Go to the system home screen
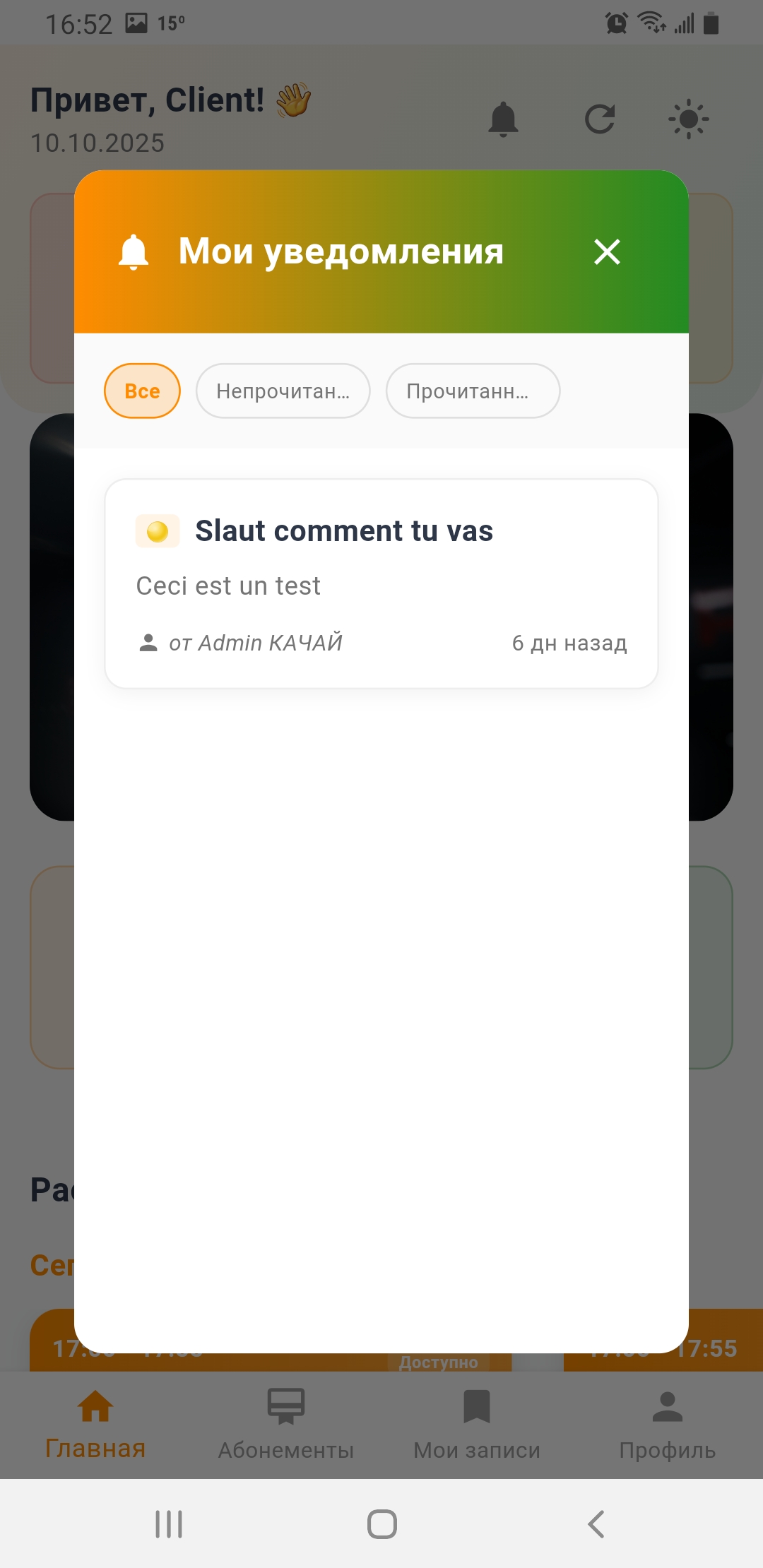The width and height of the screenshot is (763, 1568). 381,1524
